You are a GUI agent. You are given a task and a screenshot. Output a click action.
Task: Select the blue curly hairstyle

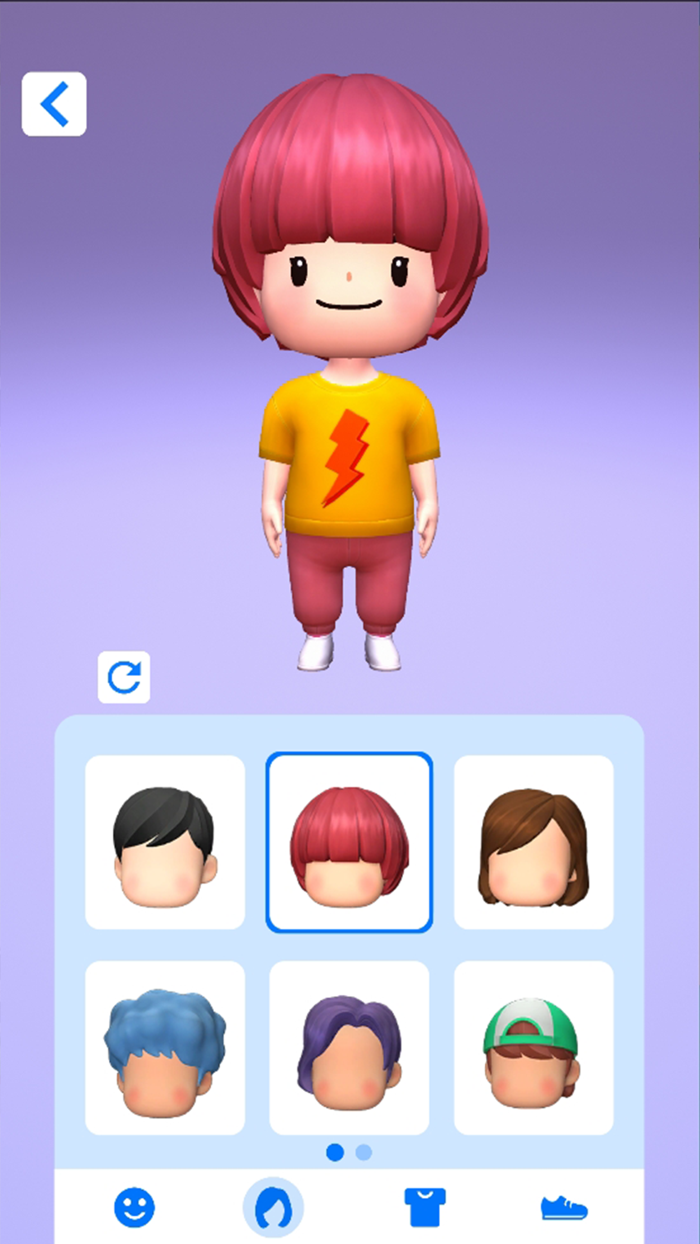[x=165, y=1048]
